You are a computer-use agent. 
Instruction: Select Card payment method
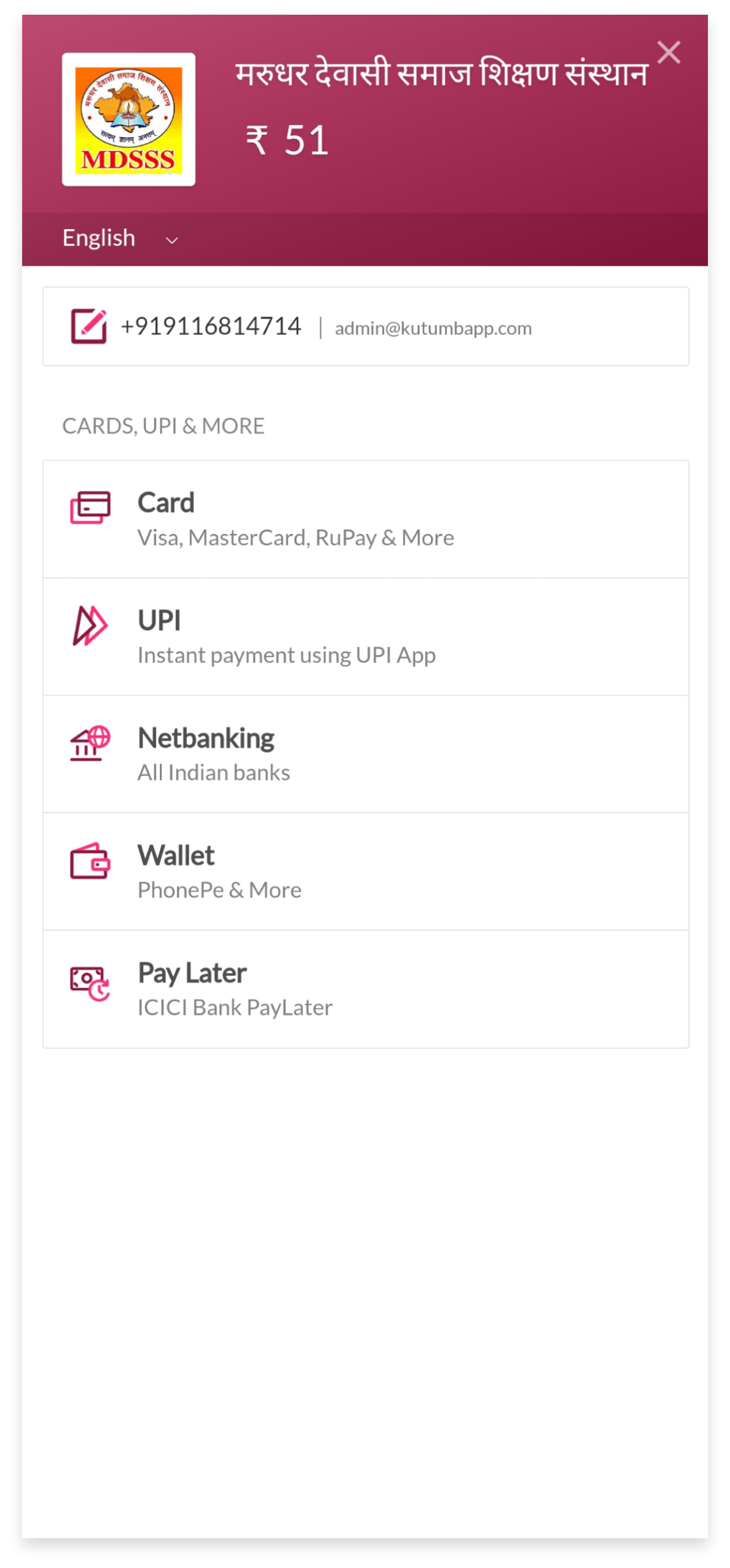(x=366, y=519)
